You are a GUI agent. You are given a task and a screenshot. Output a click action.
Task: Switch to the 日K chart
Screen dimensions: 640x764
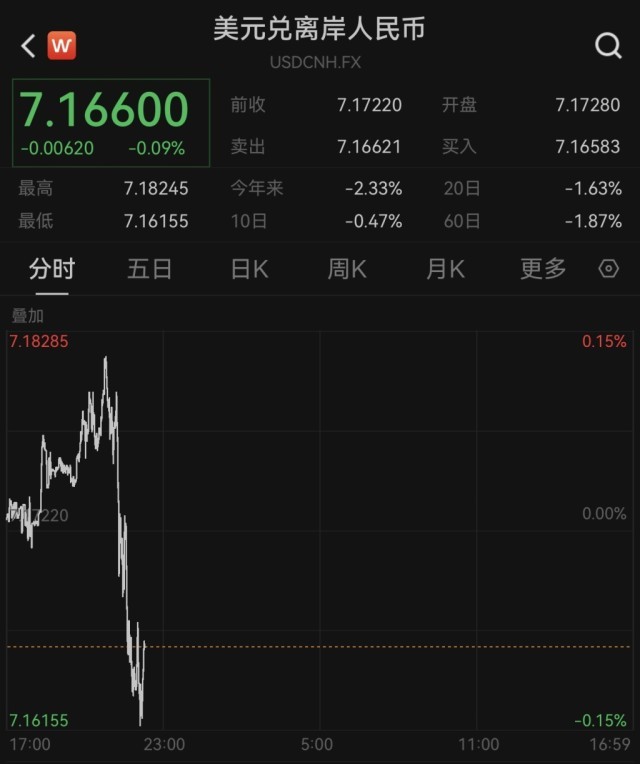[249, 269]
